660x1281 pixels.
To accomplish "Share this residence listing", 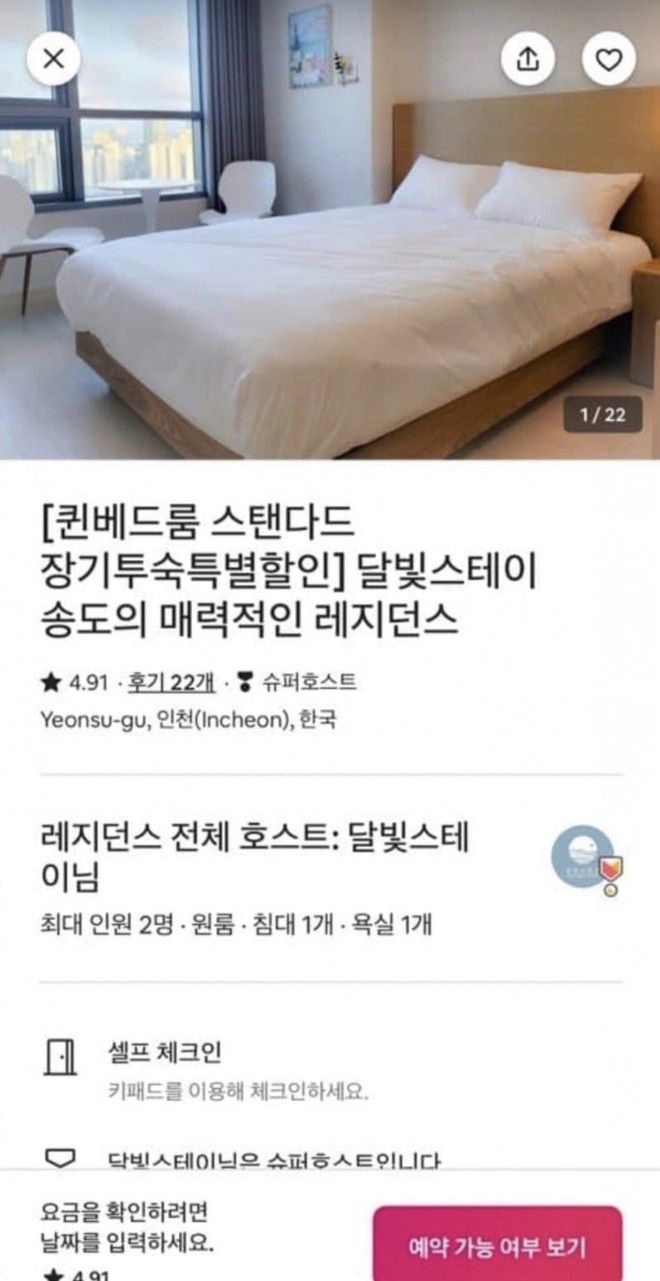I will pyautogui.click(x=527, y=59).
